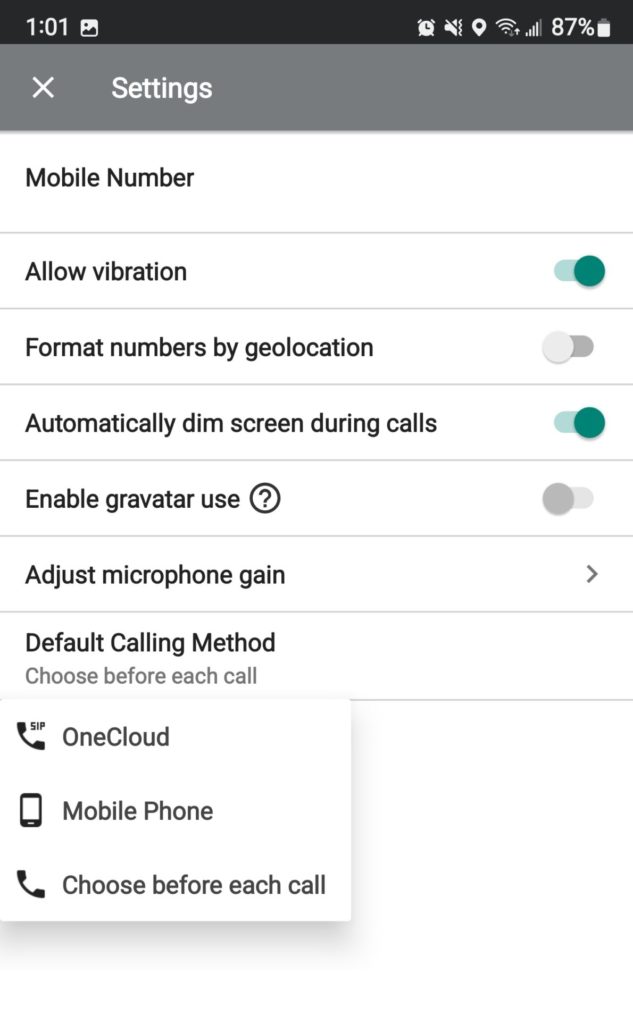Tap the Default Calling Method dropdown
633x1024 pixels.
click(x=316, y=657)
